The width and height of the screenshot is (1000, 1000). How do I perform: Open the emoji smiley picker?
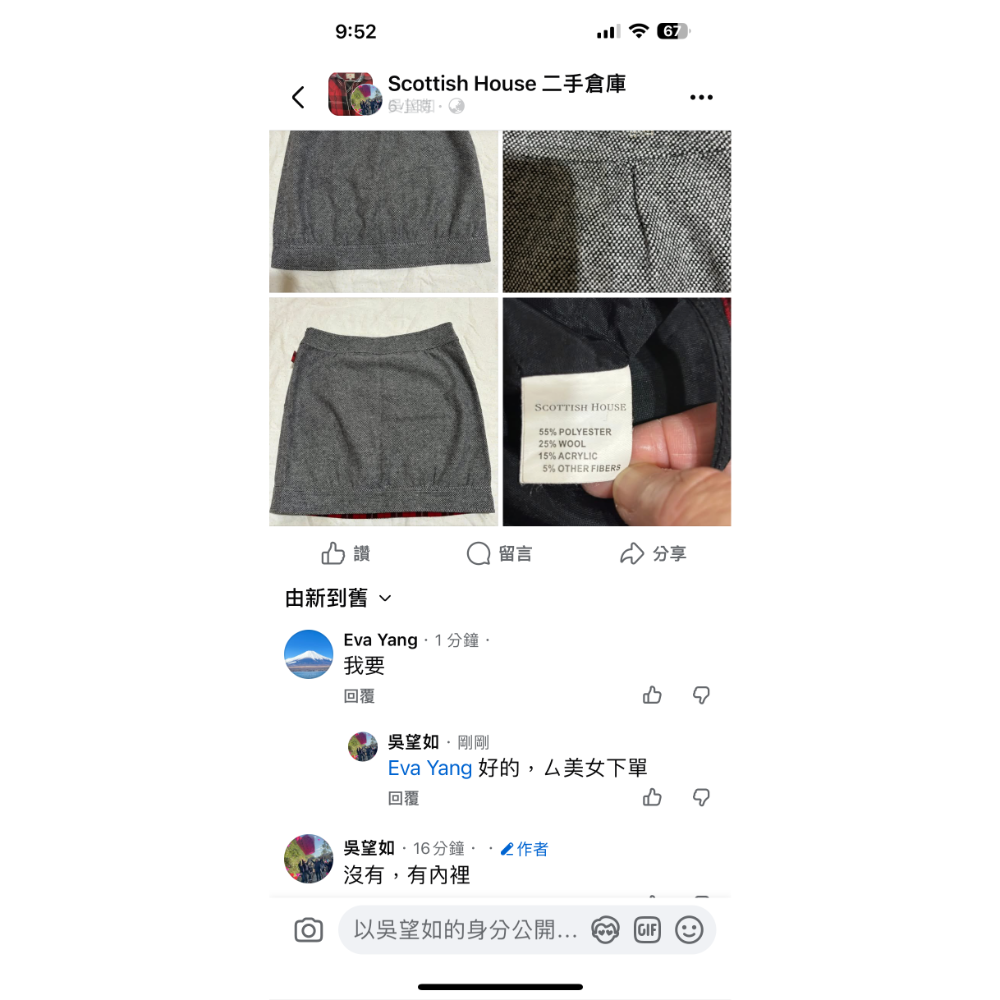coord(689,931)
